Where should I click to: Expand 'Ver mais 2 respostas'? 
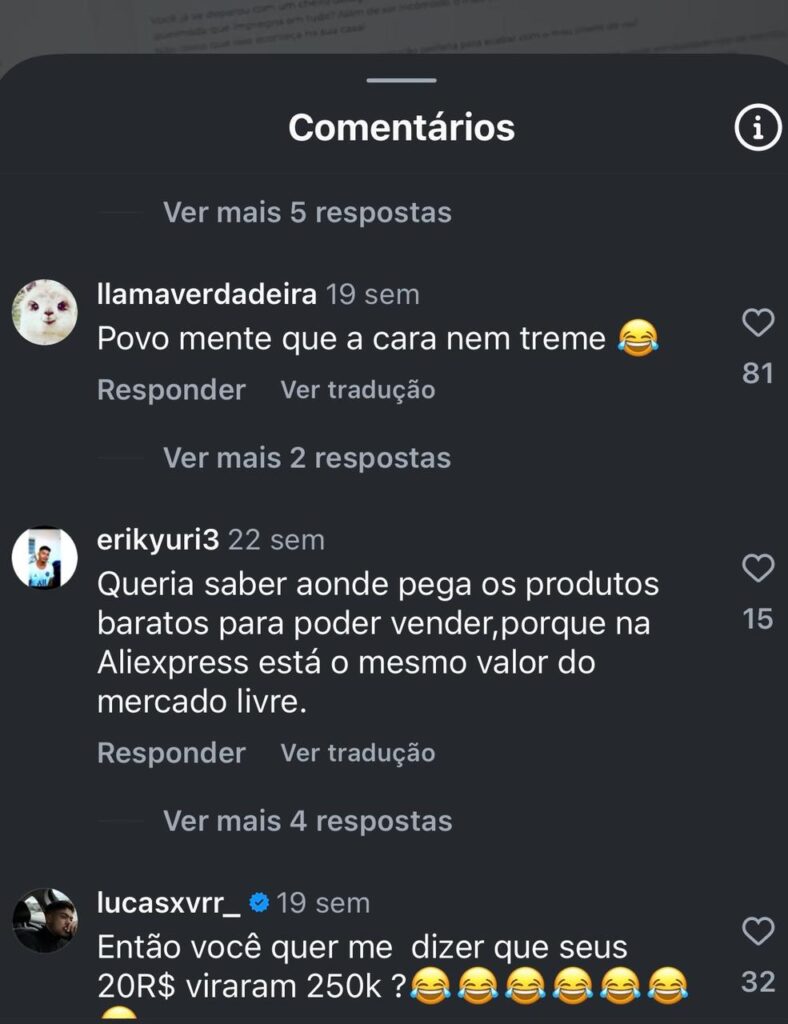coord(307,458)
